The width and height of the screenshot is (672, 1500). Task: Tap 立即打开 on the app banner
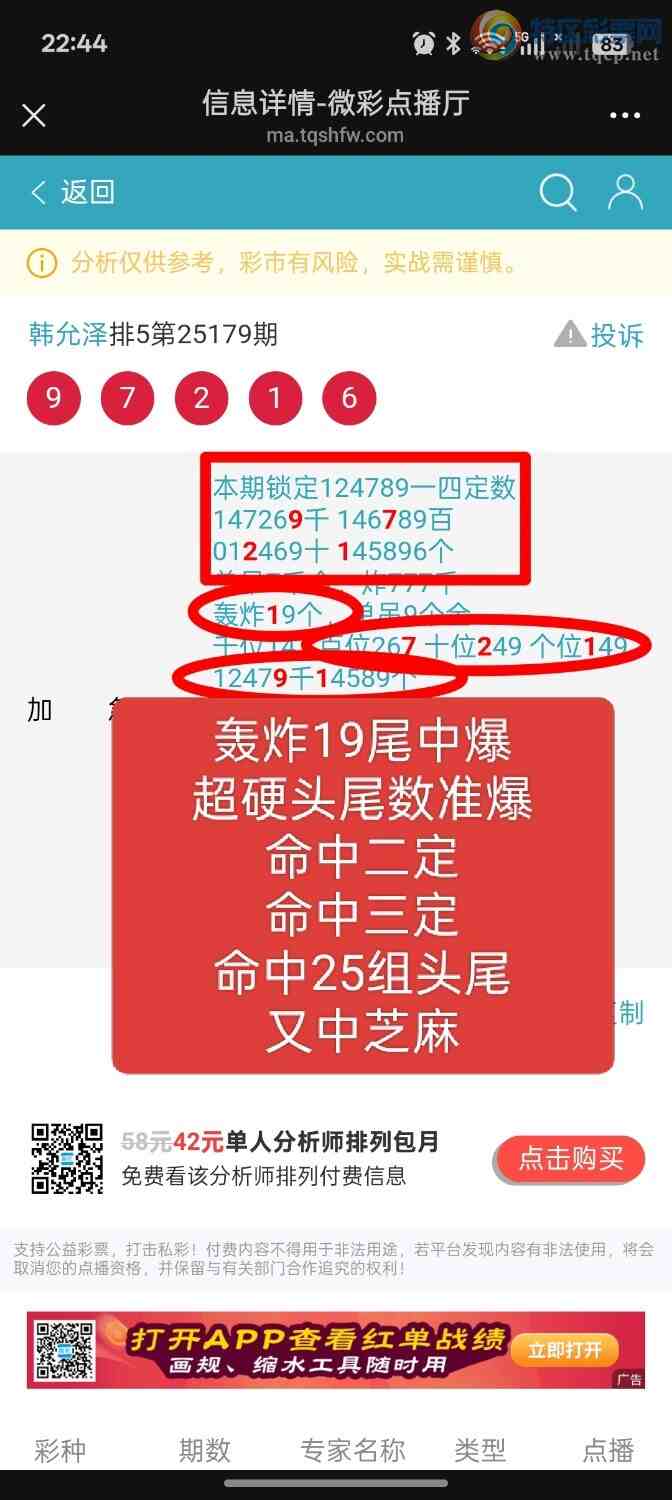tap(565, 1350)
